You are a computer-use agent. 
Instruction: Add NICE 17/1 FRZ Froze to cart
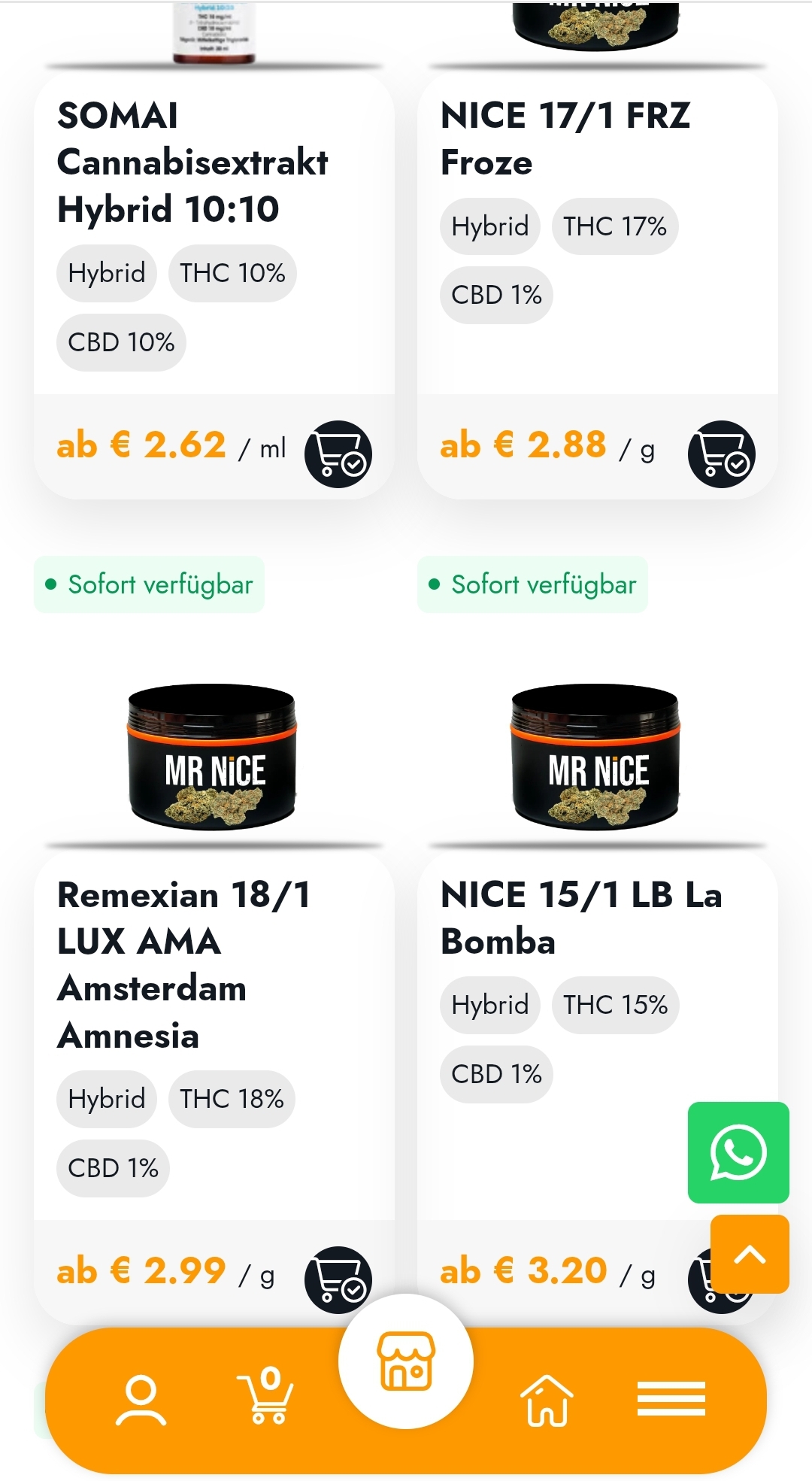pyautogui.click(x=722, y=454)
